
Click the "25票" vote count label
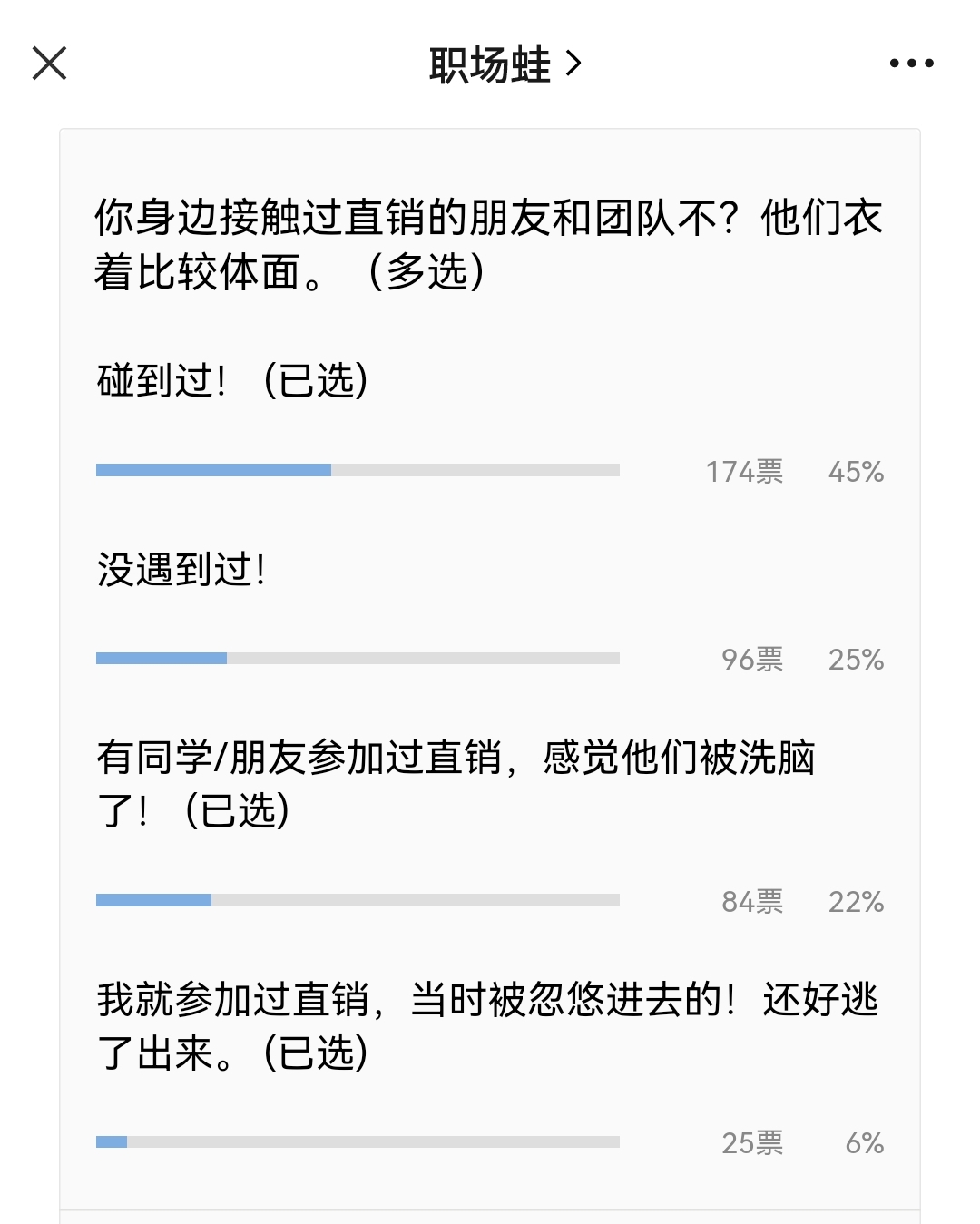751,1144
